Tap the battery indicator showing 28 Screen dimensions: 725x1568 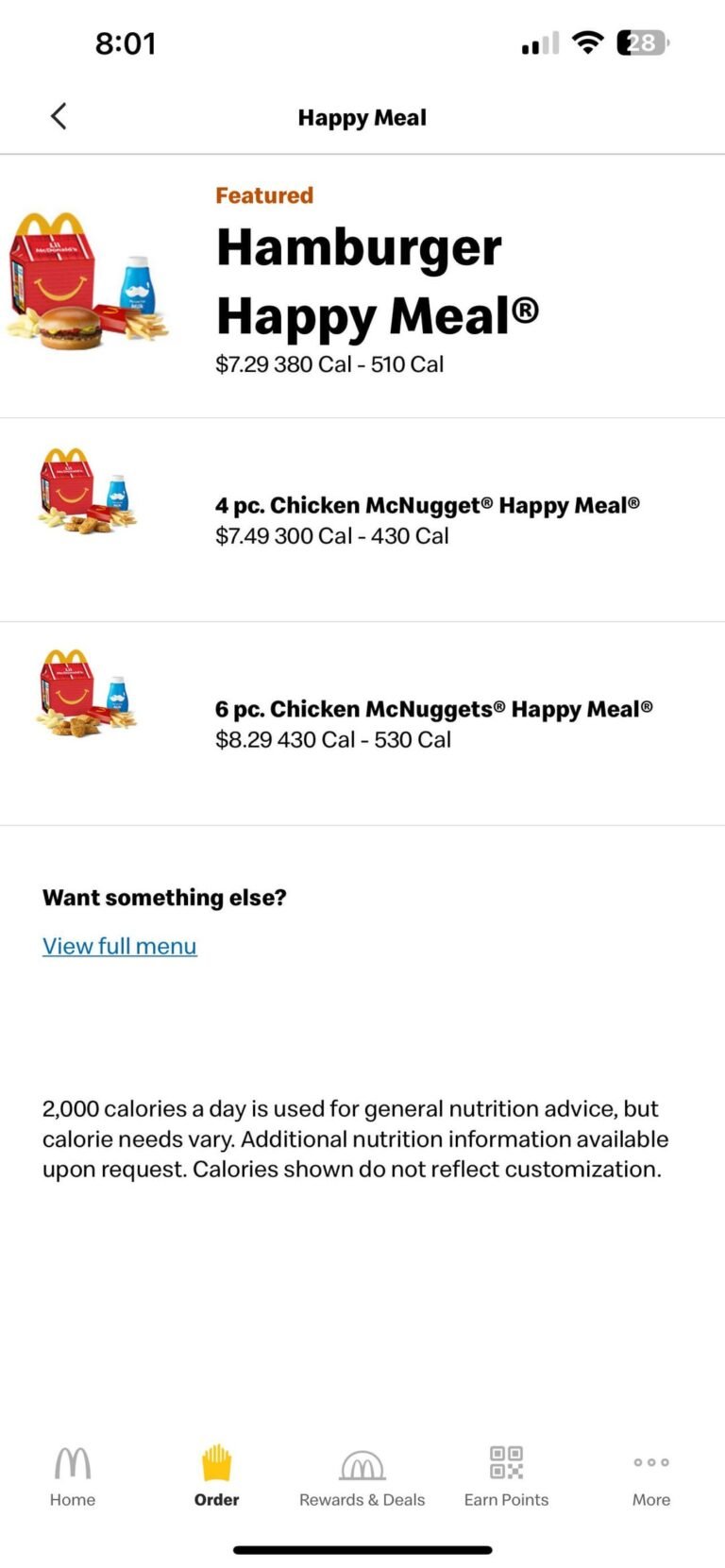641,42
